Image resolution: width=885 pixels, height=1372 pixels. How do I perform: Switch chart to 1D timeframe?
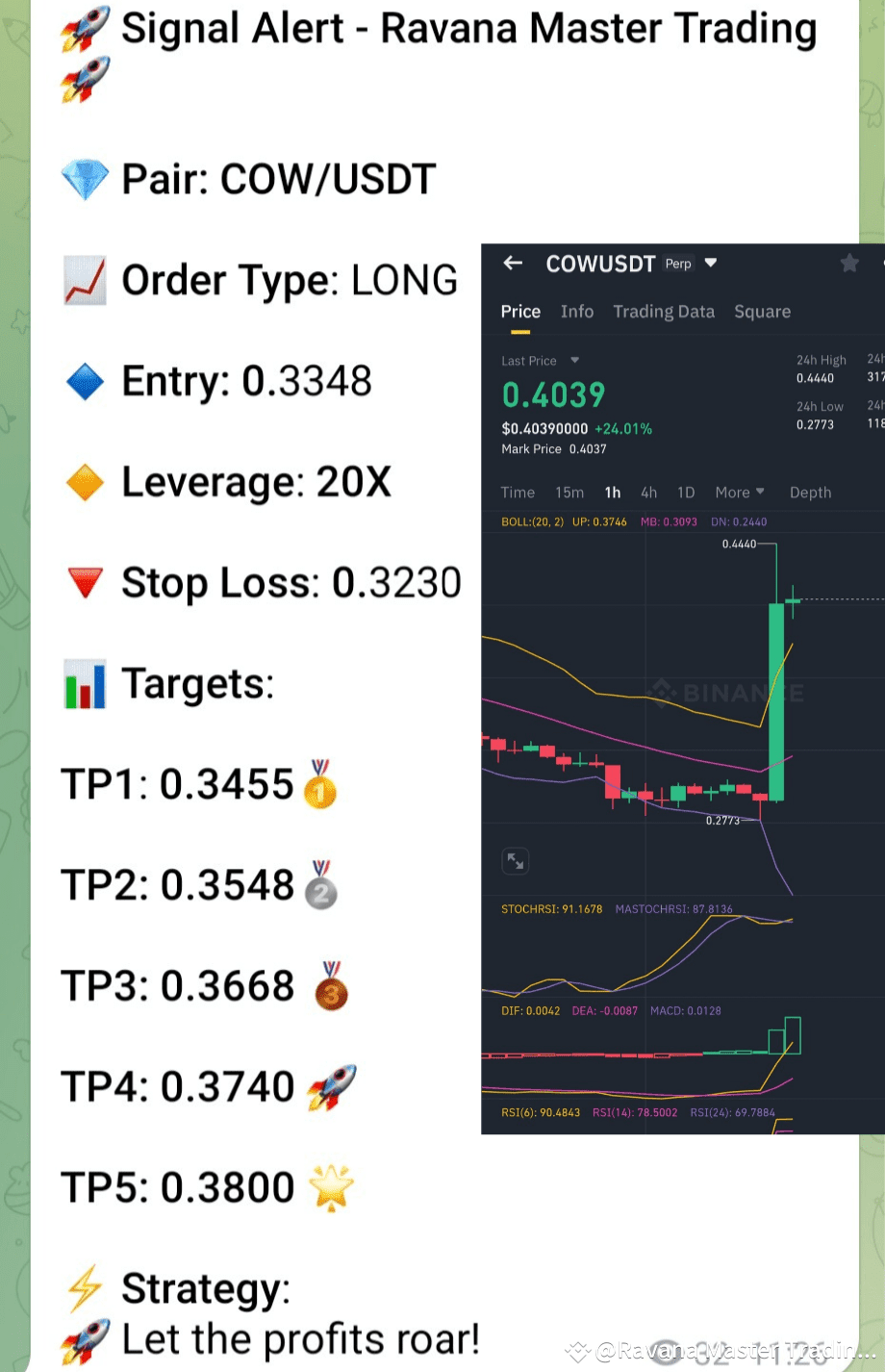pyautogui.click(x=686, y=492)
